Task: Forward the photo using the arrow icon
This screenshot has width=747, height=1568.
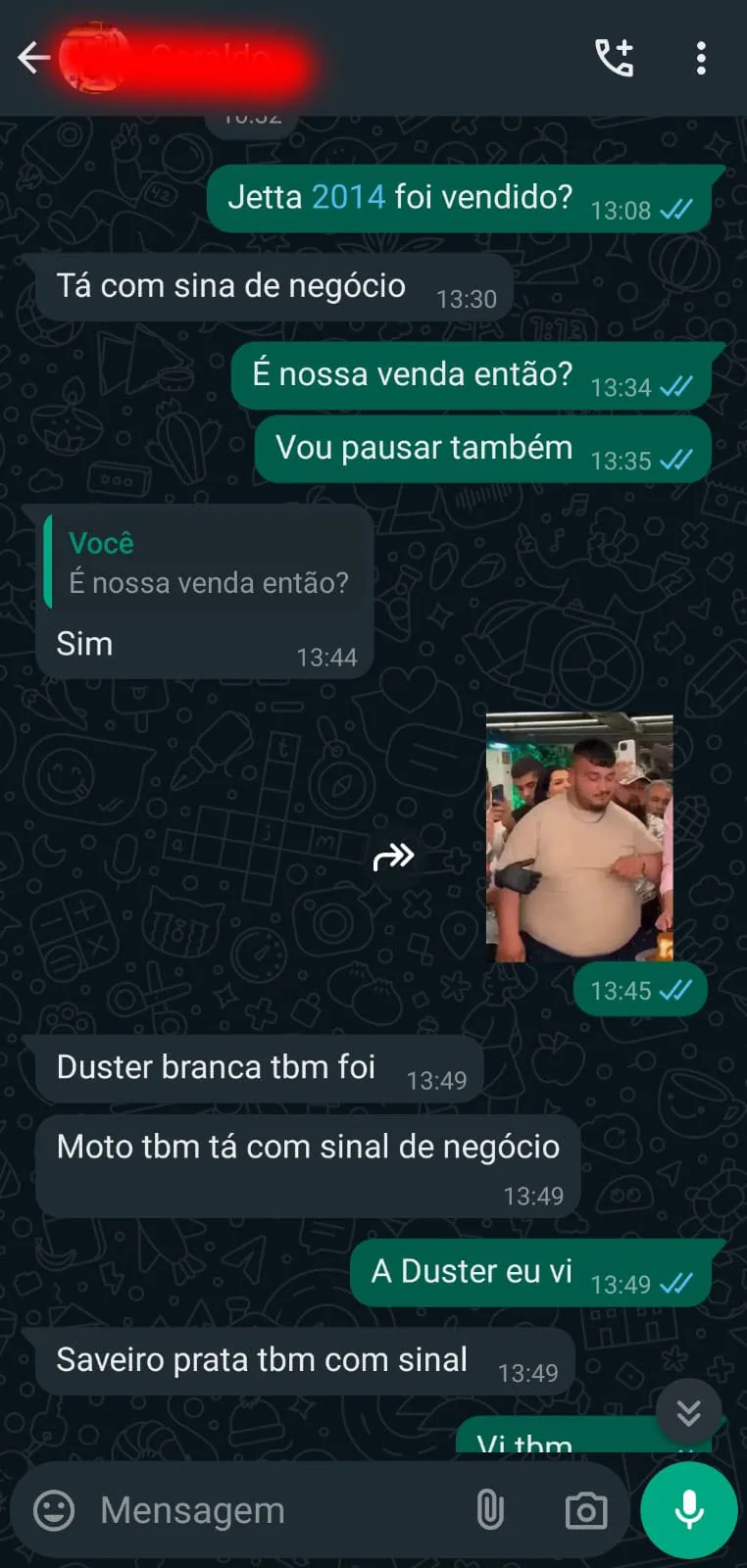Action: (393, 857)
